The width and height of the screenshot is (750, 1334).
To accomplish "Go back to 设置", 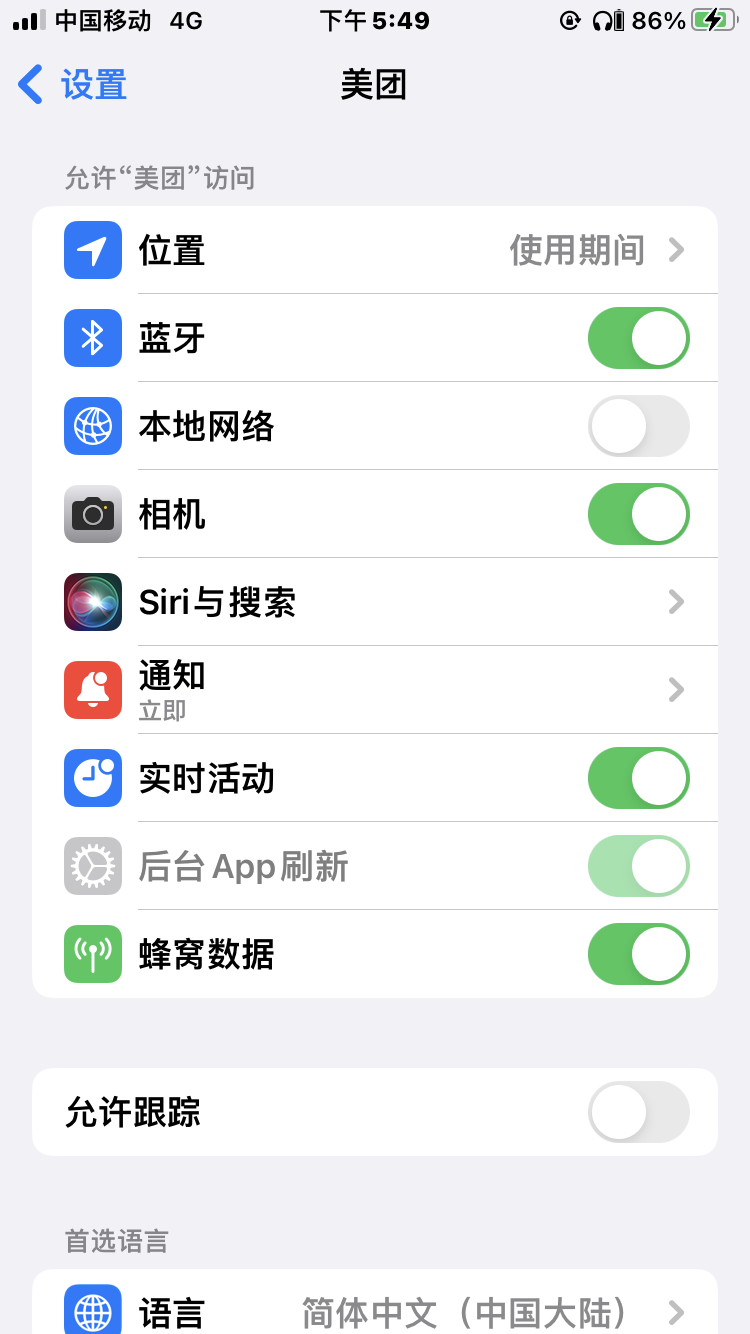I will coord(72,85).
